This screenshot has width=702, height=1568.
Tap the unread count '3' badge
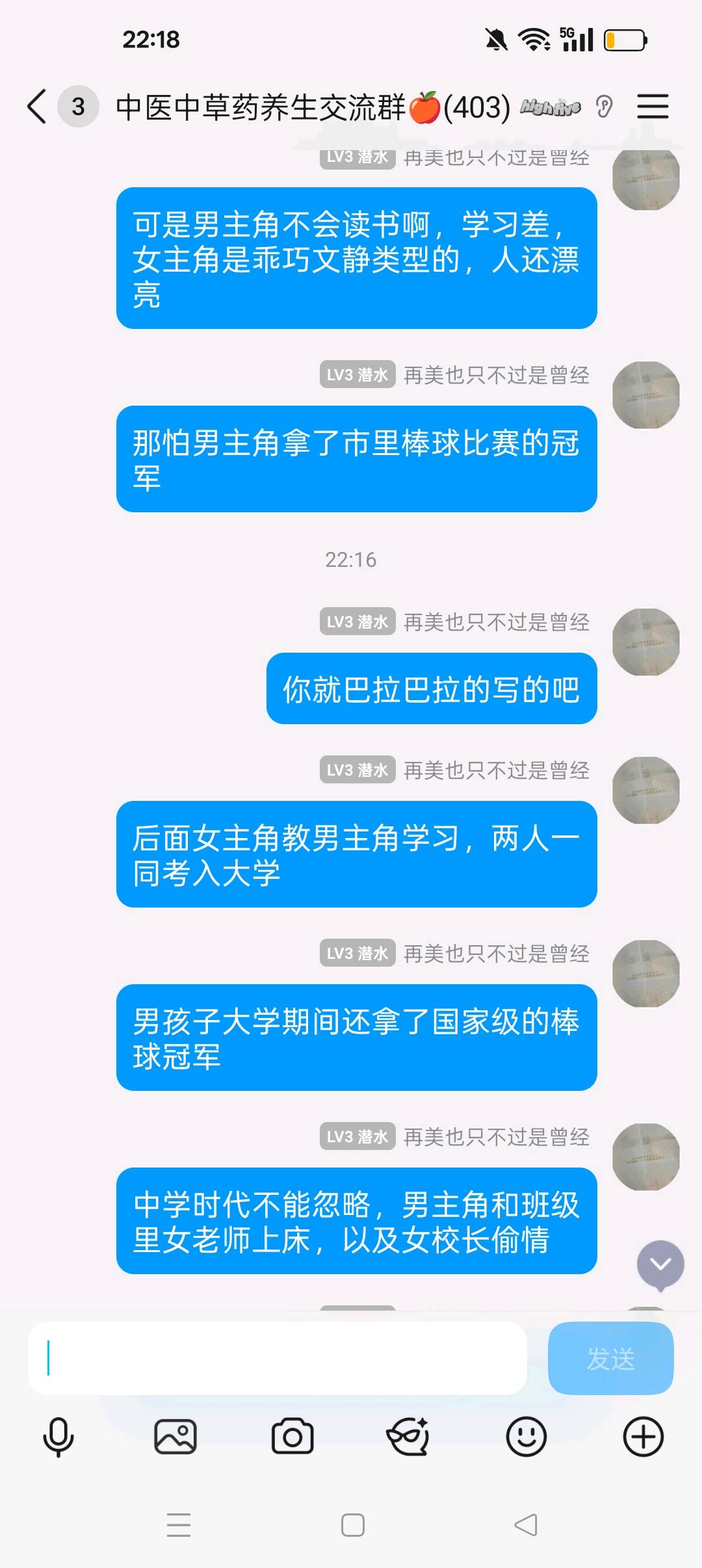click(78, 106)
